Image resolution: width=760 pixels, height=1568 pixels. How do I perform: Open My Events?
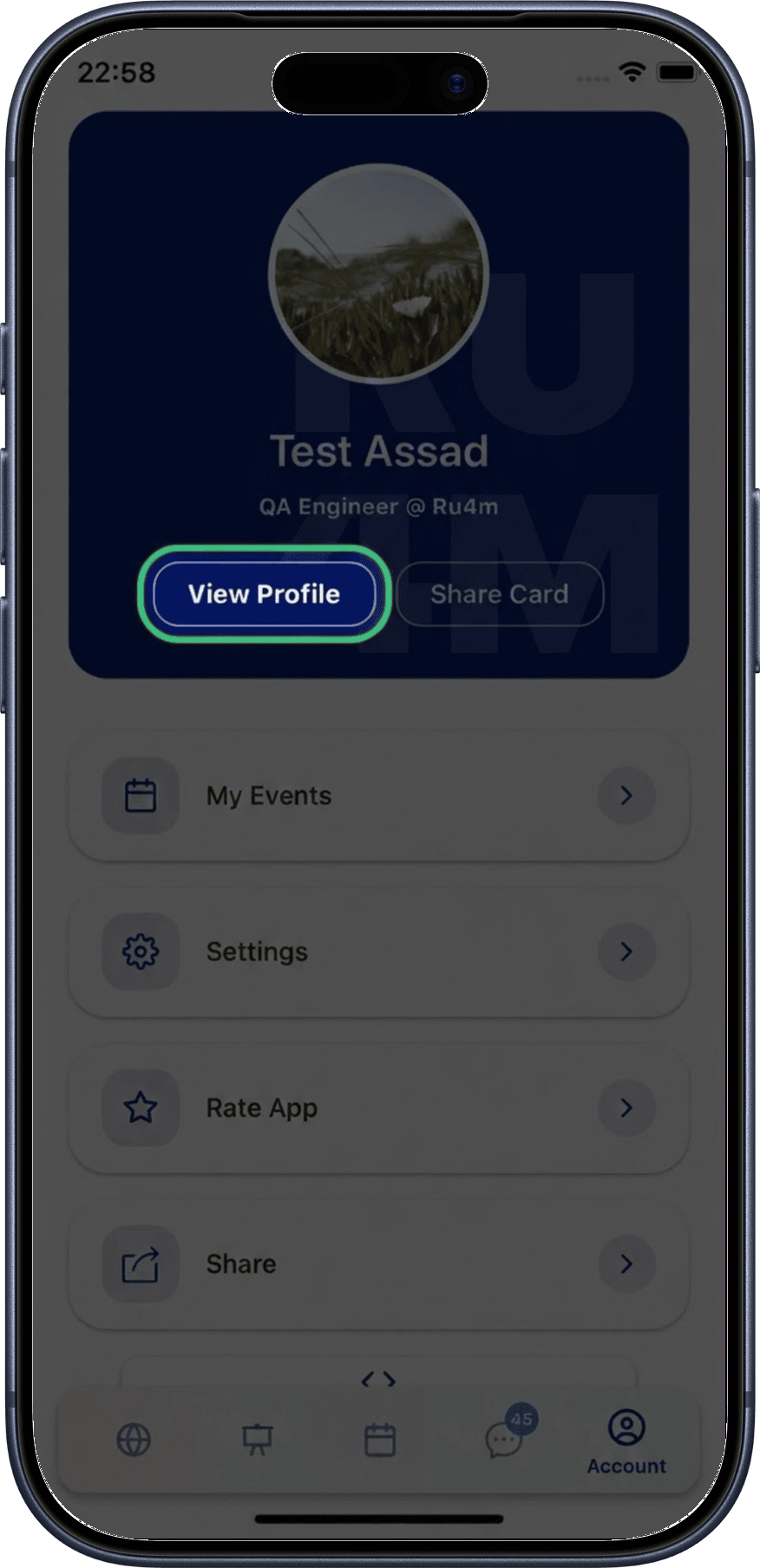[x=379, y=795]
